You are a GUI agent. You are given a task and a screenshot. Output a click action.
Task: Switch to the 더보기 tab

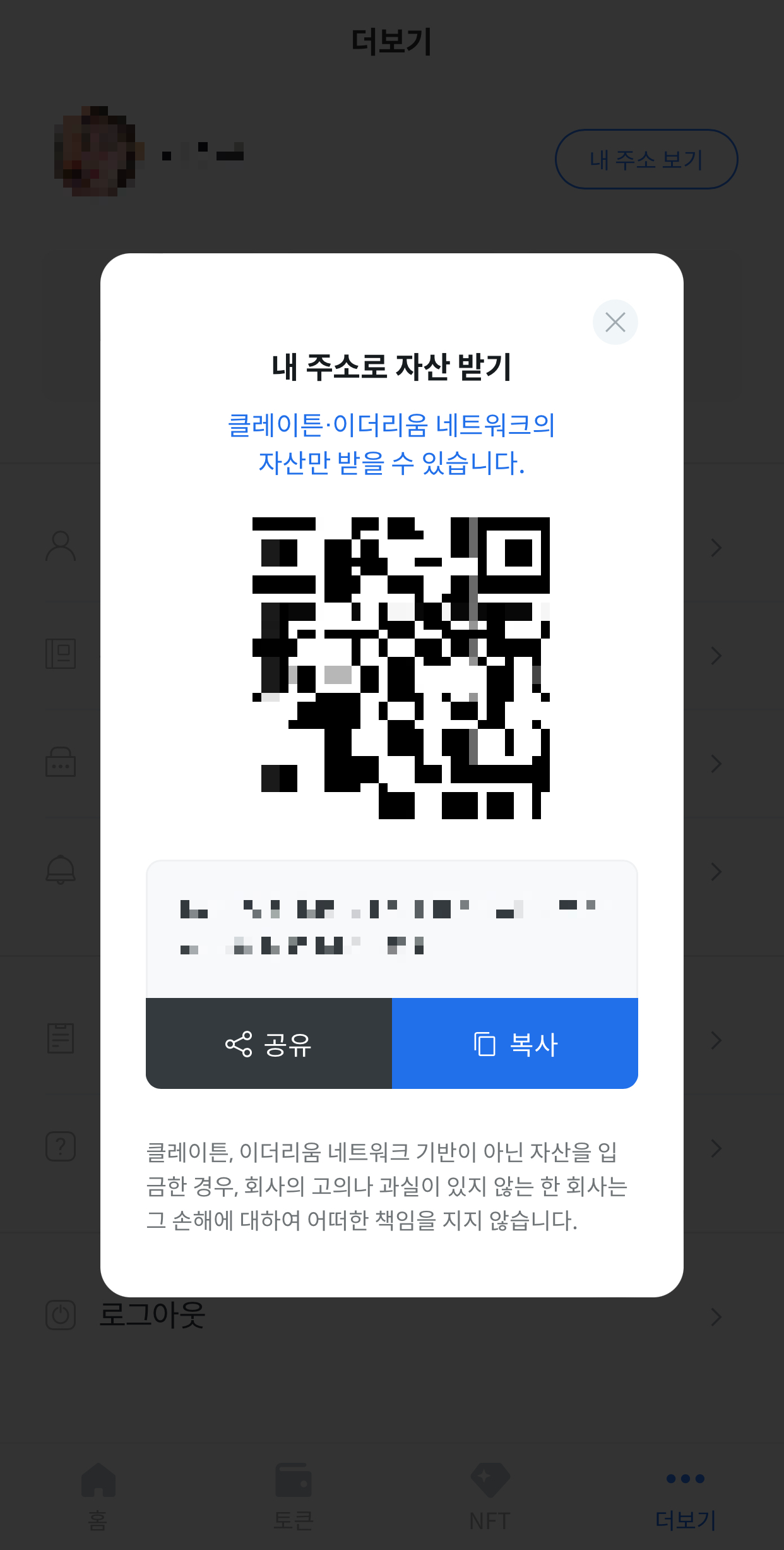[686, 1497]
